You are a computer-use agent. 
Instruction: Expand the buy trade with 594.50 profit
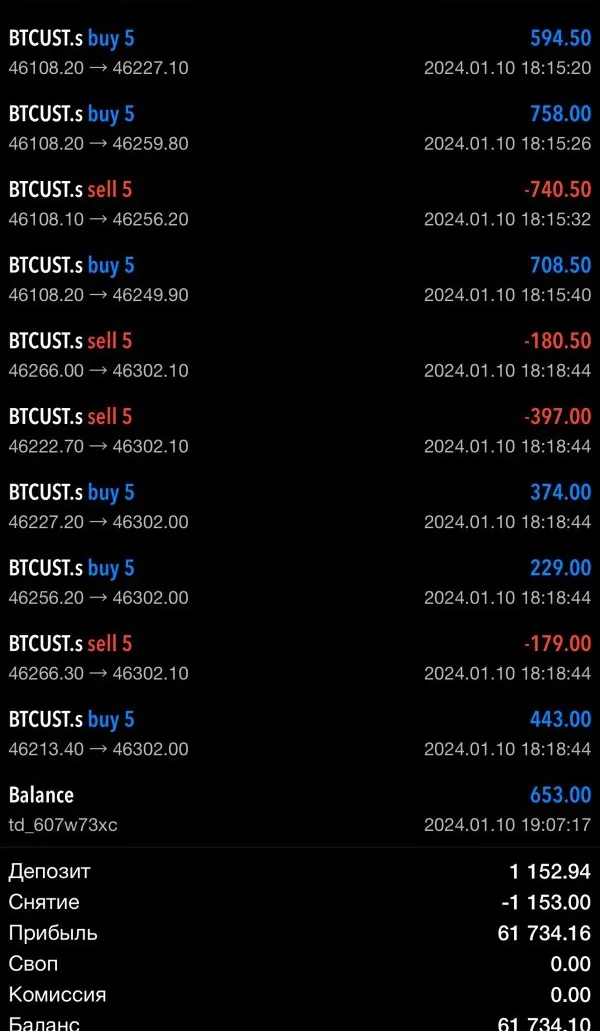pyautogui.click(x=300, y=53)
